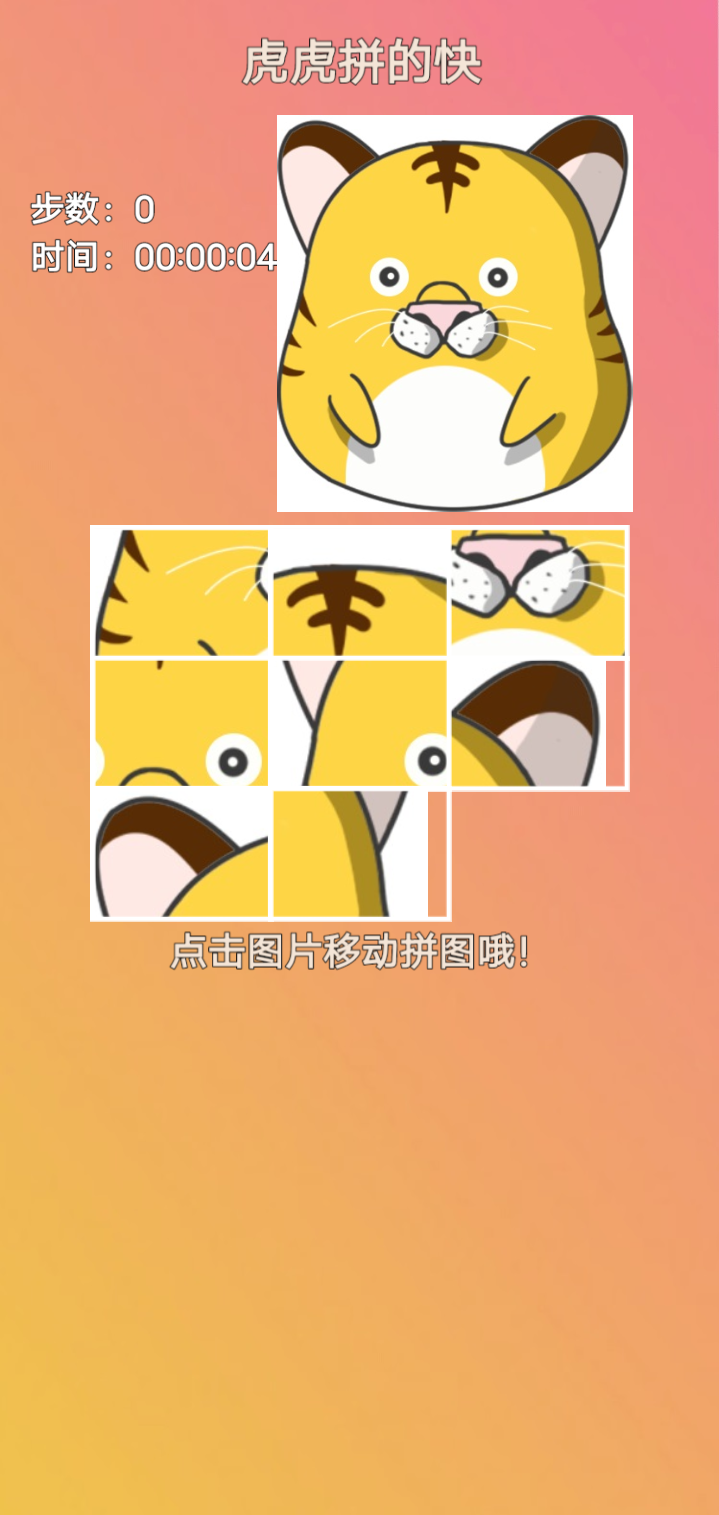The height and width of the screenshot is (1515, 719).
Task: Tap the puzzle tile with the pink nose
Action: [x=538, y=592]
